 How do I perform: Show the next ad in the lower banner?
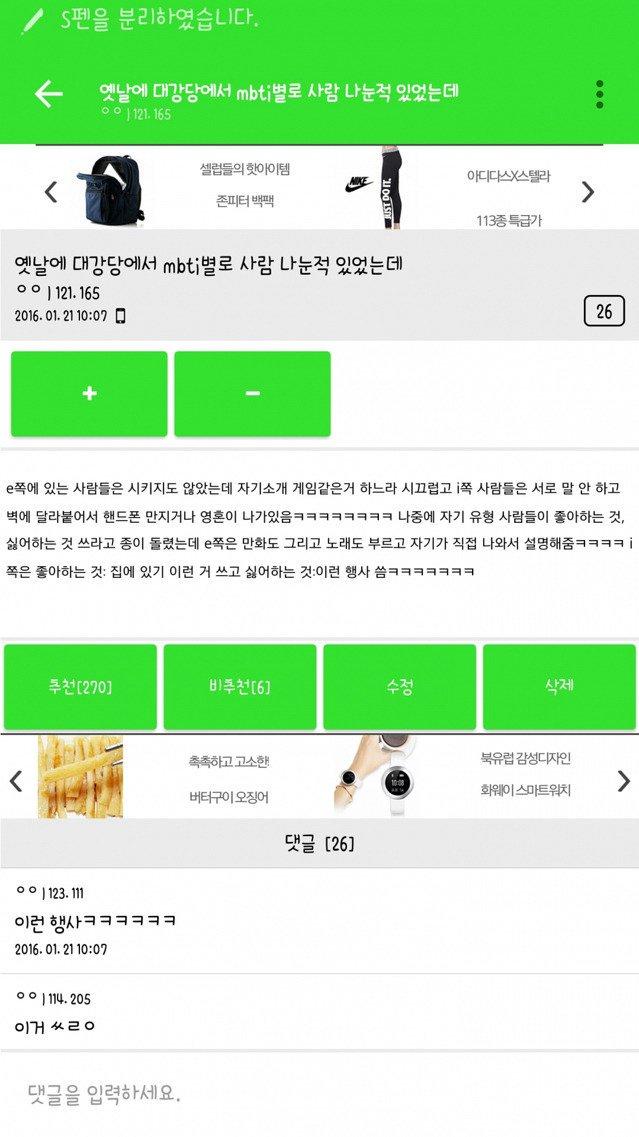coord(624,780)
